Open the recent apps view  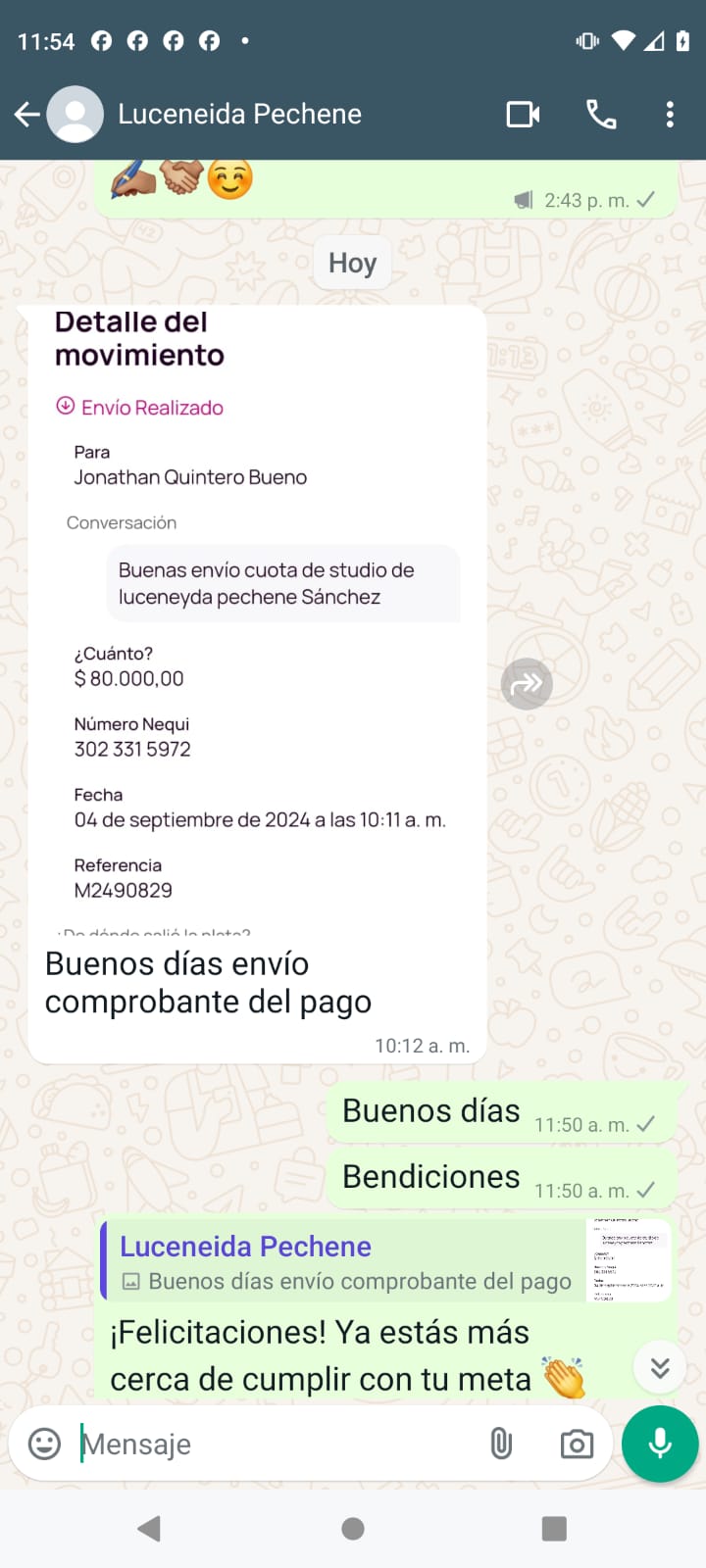pos(554,1529)
